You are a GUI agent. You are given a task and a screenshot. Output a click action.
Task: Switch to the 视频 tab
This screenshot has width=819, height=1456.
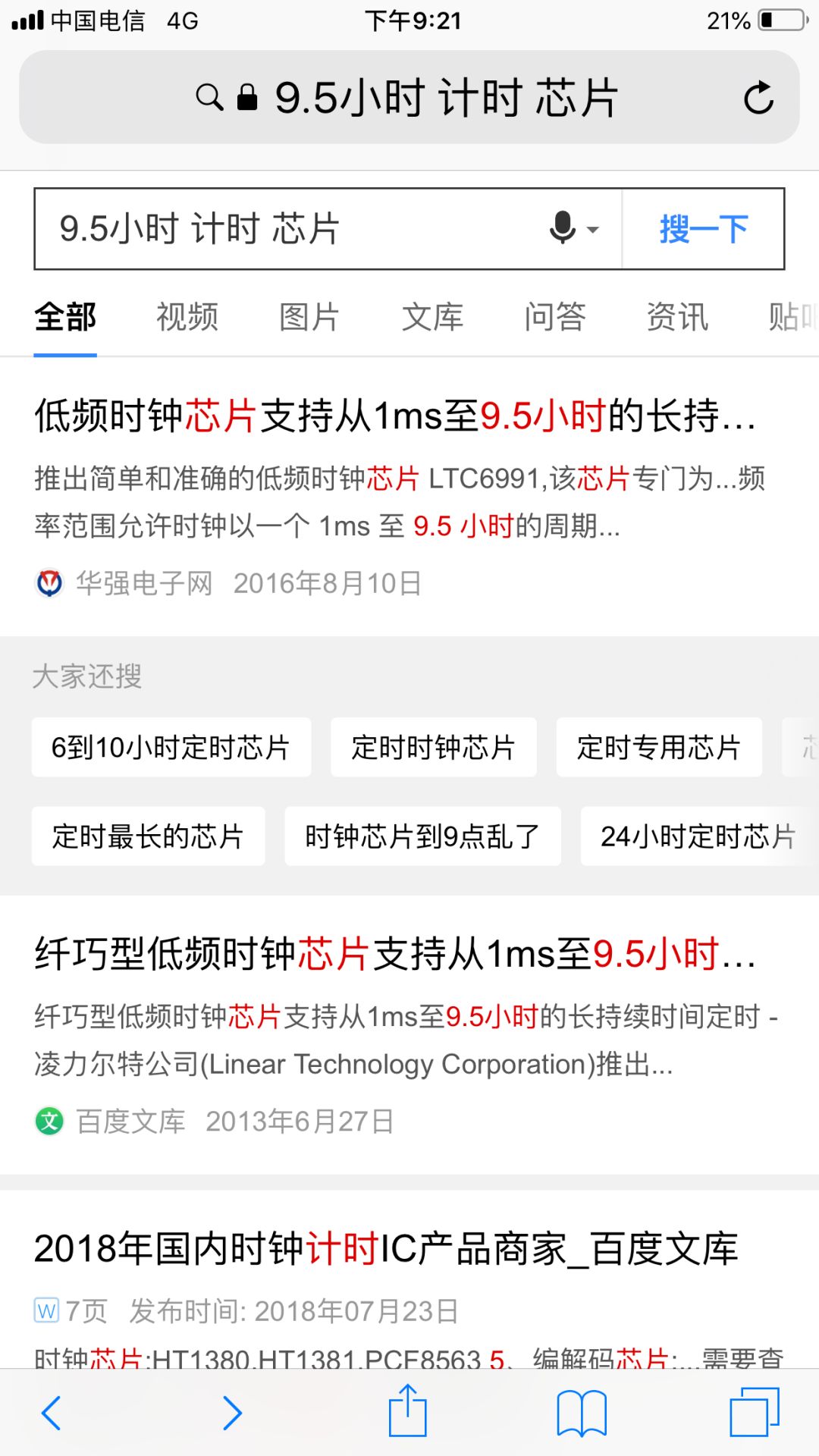coord(187,317)
